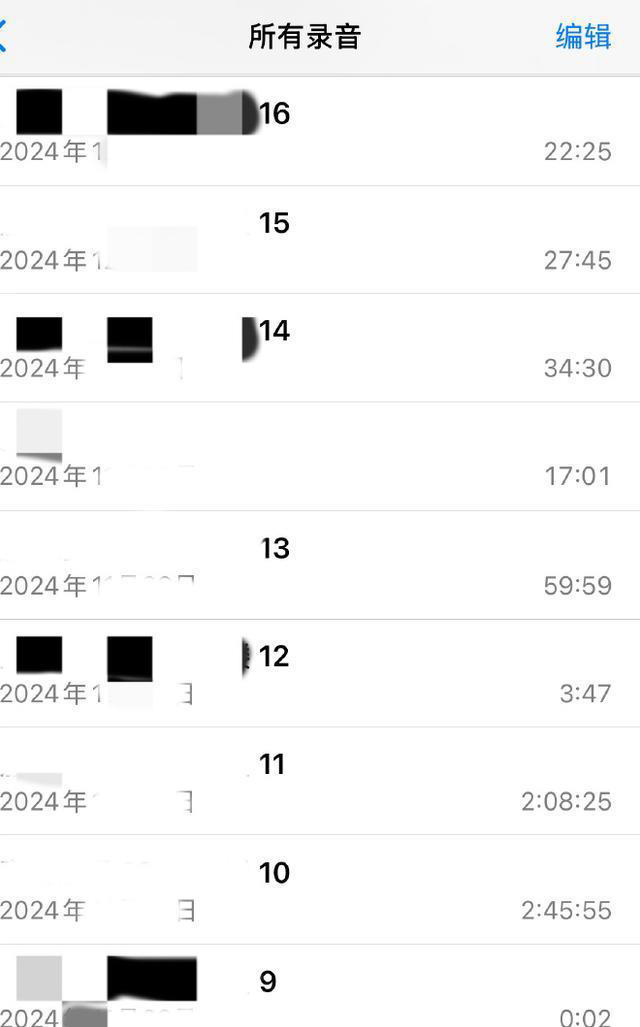Tap the 编辑 edit button
The width and height of the screenshot is (640, 1027).
(x=583, y=37)
